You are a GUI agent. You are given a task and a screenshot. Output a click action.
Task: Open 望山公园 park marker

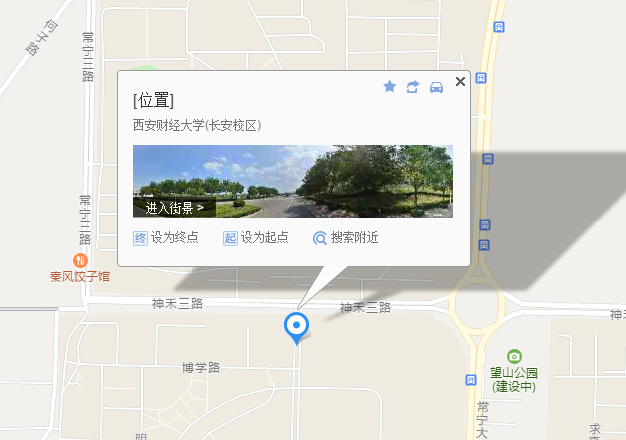(x=514, y=356)
